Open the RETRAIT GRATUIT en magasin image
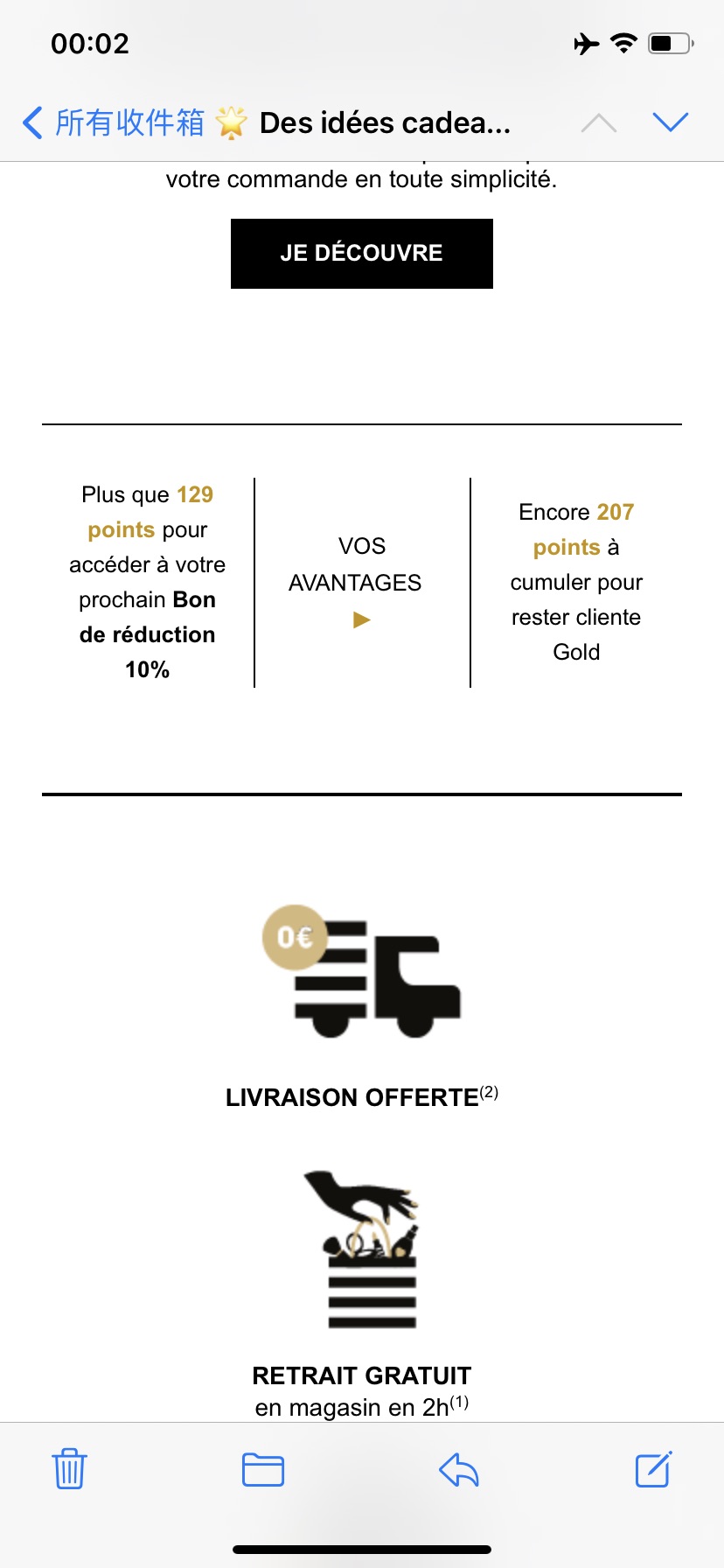The width and height of the screenshot is (724, 1568). [362, 1250]
